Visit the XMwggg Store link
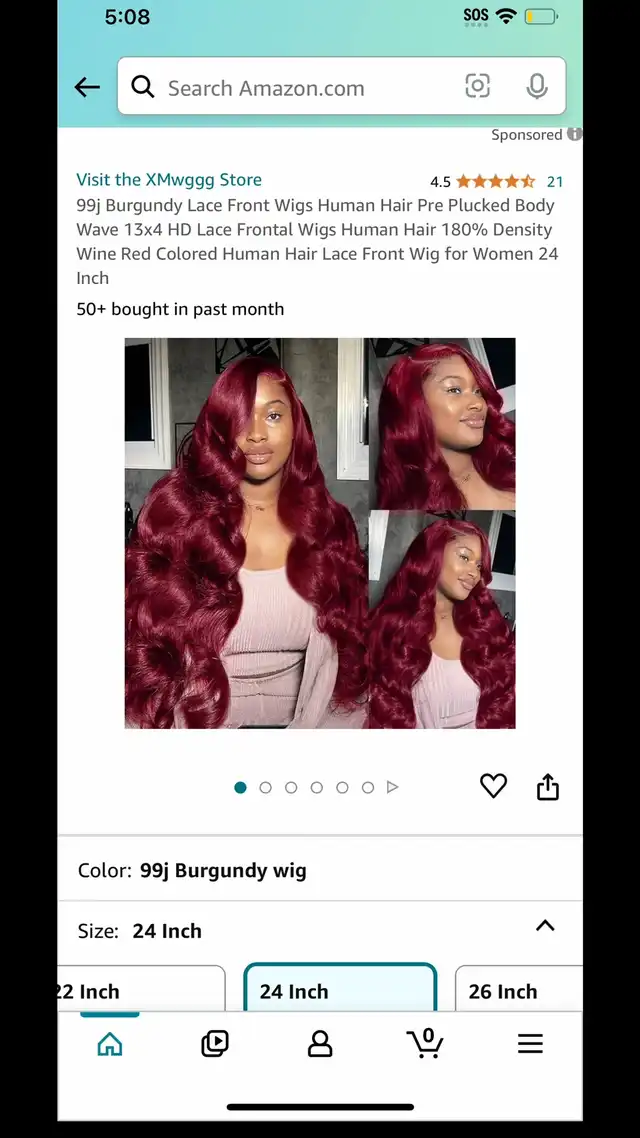Screen dimensions: 640x1138 pos(169,179)
